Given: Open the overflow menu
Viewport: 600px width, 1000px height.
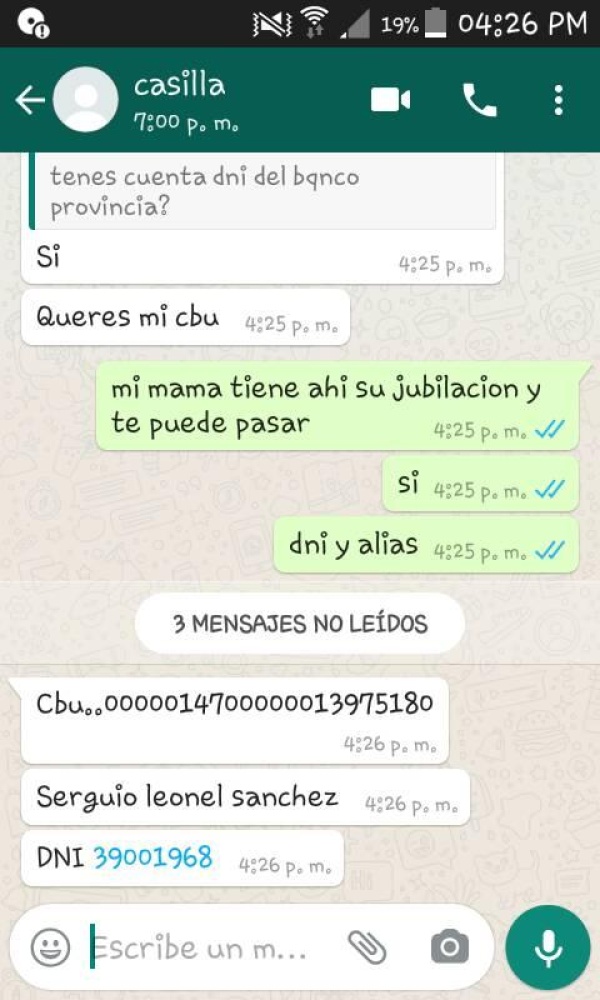Looking at the screenshot, I should point(558,100).
